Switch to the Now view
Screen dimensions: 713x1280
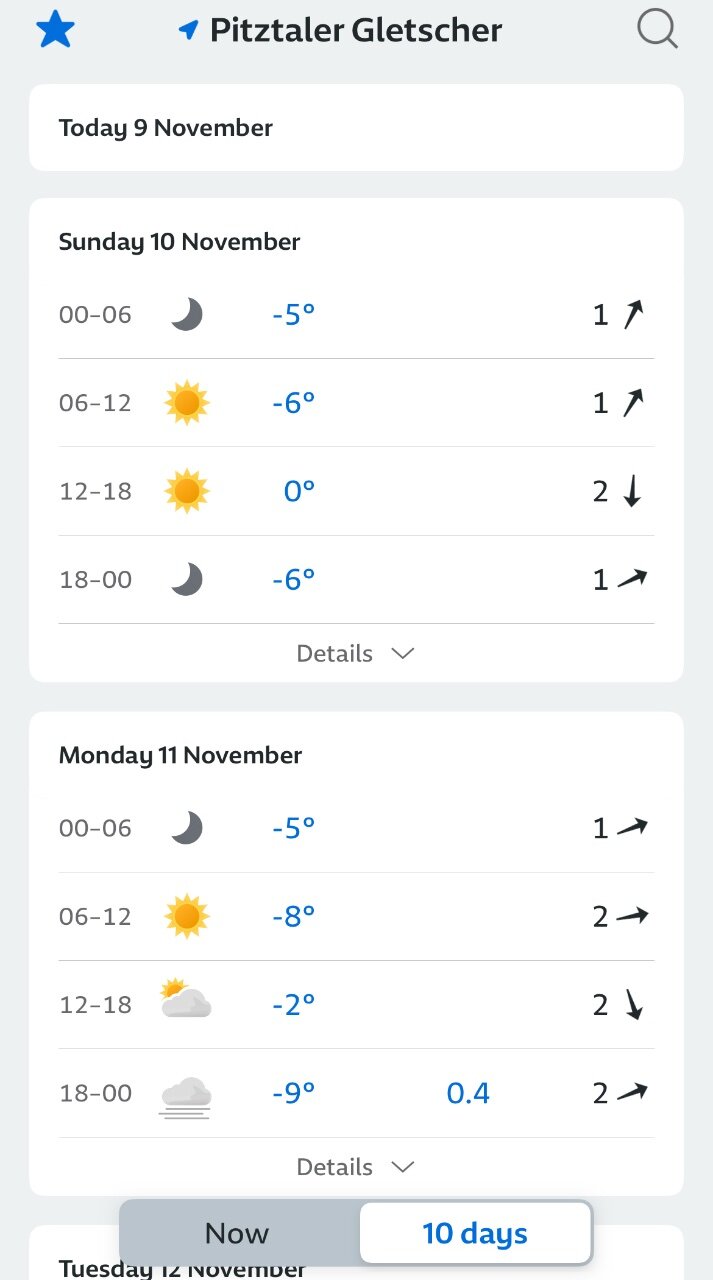[x=238, y=1233]
